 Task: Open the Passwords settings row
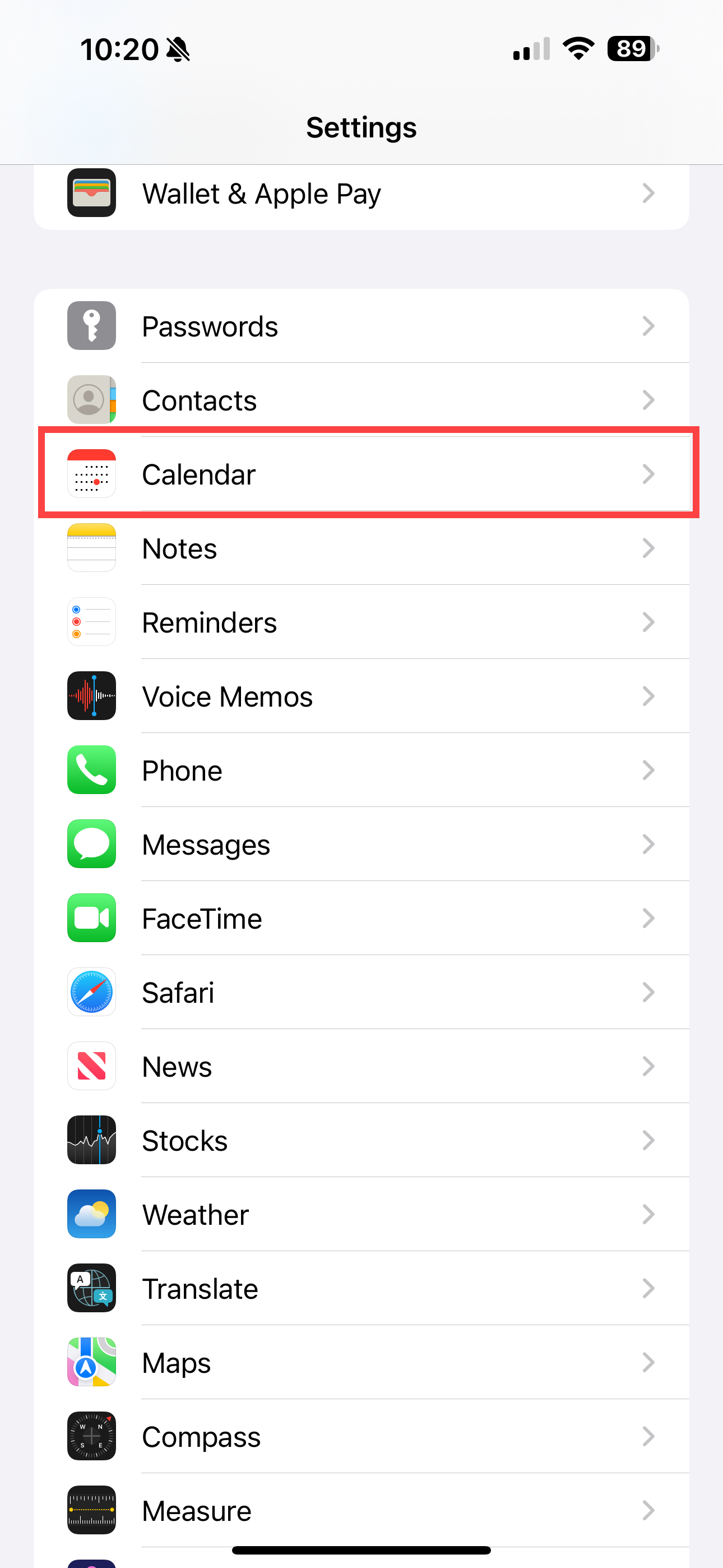[x=361, y=326]
